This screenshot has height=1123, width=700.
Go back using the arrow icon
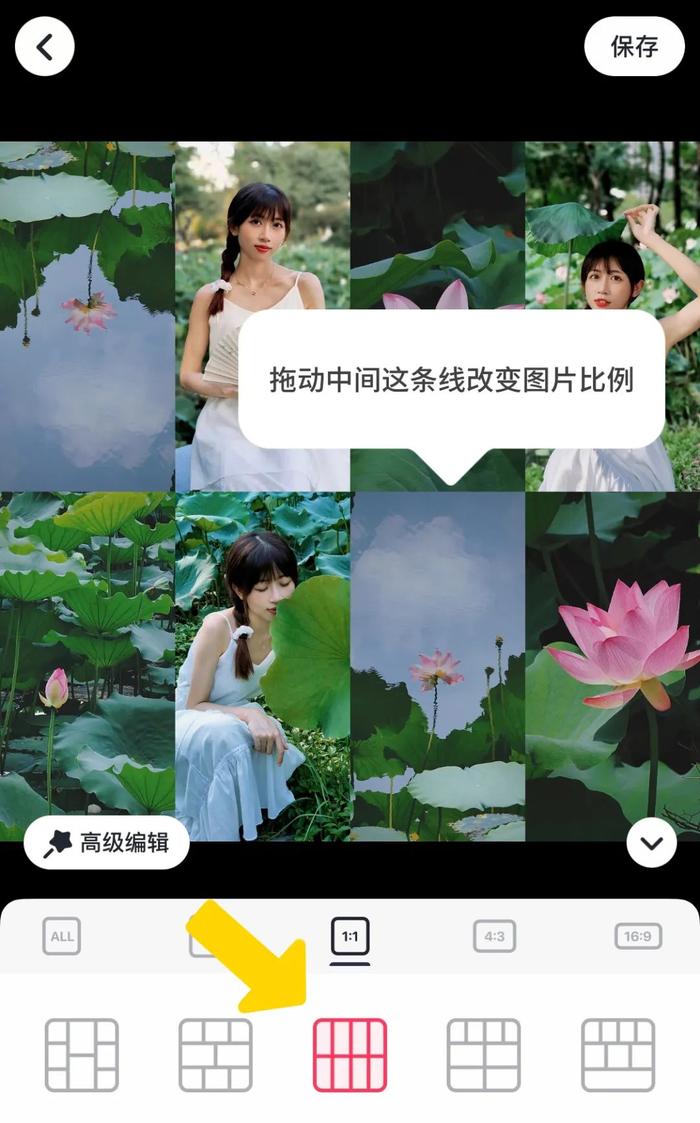coord(45,46)
